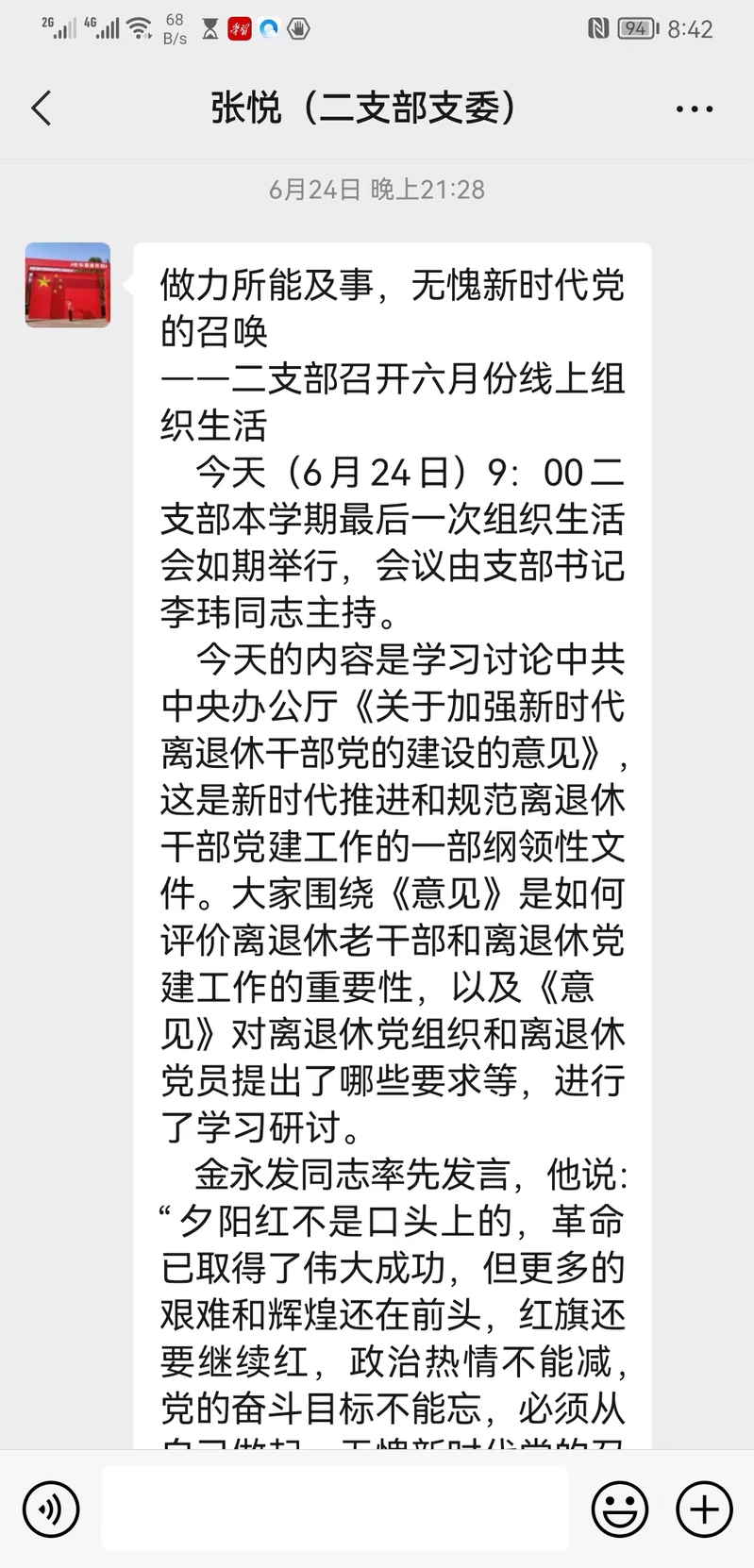Go back from the chat with 张悦
754x1568 pixels.
pyautogui.click(x=42, y=108)
